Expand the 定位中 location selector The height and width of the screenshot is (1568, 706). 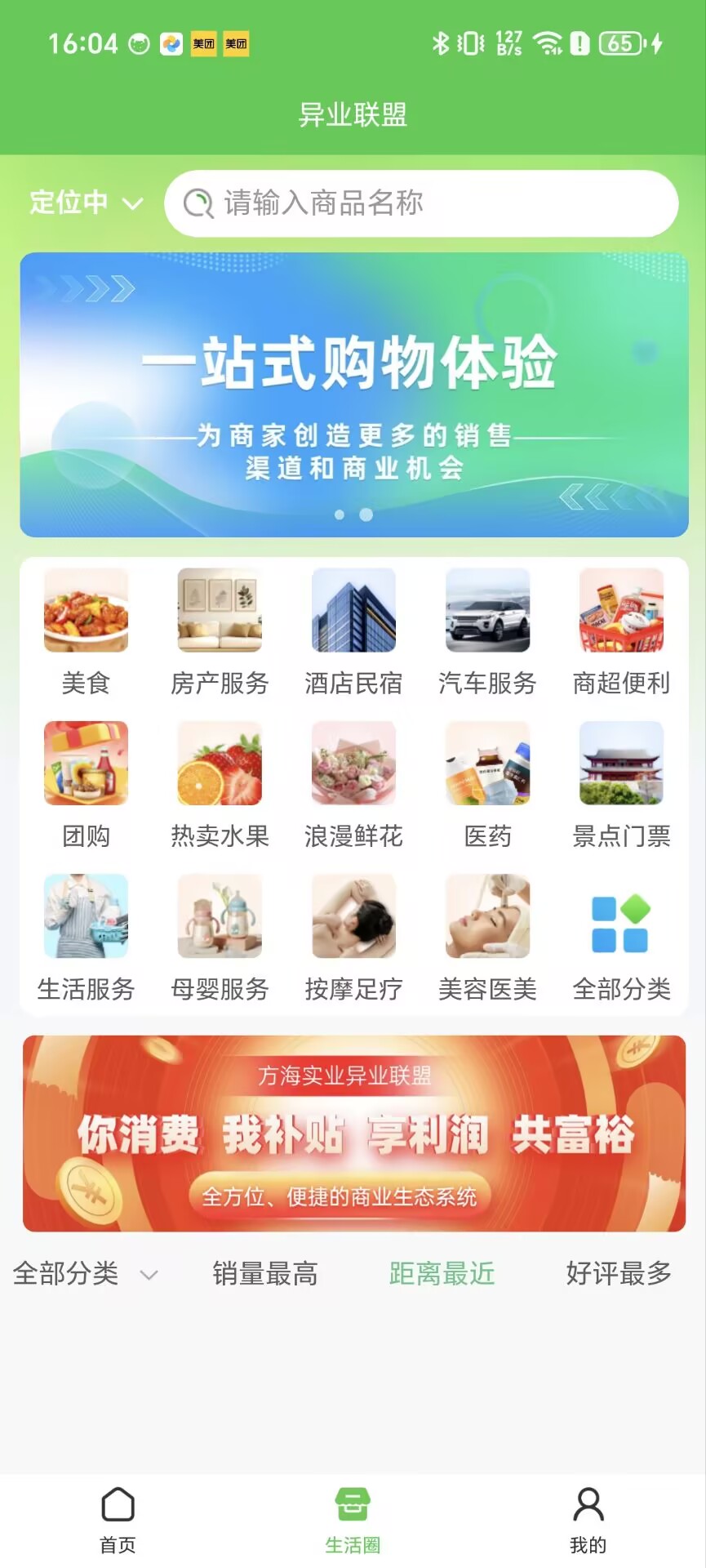click(84, 203)
